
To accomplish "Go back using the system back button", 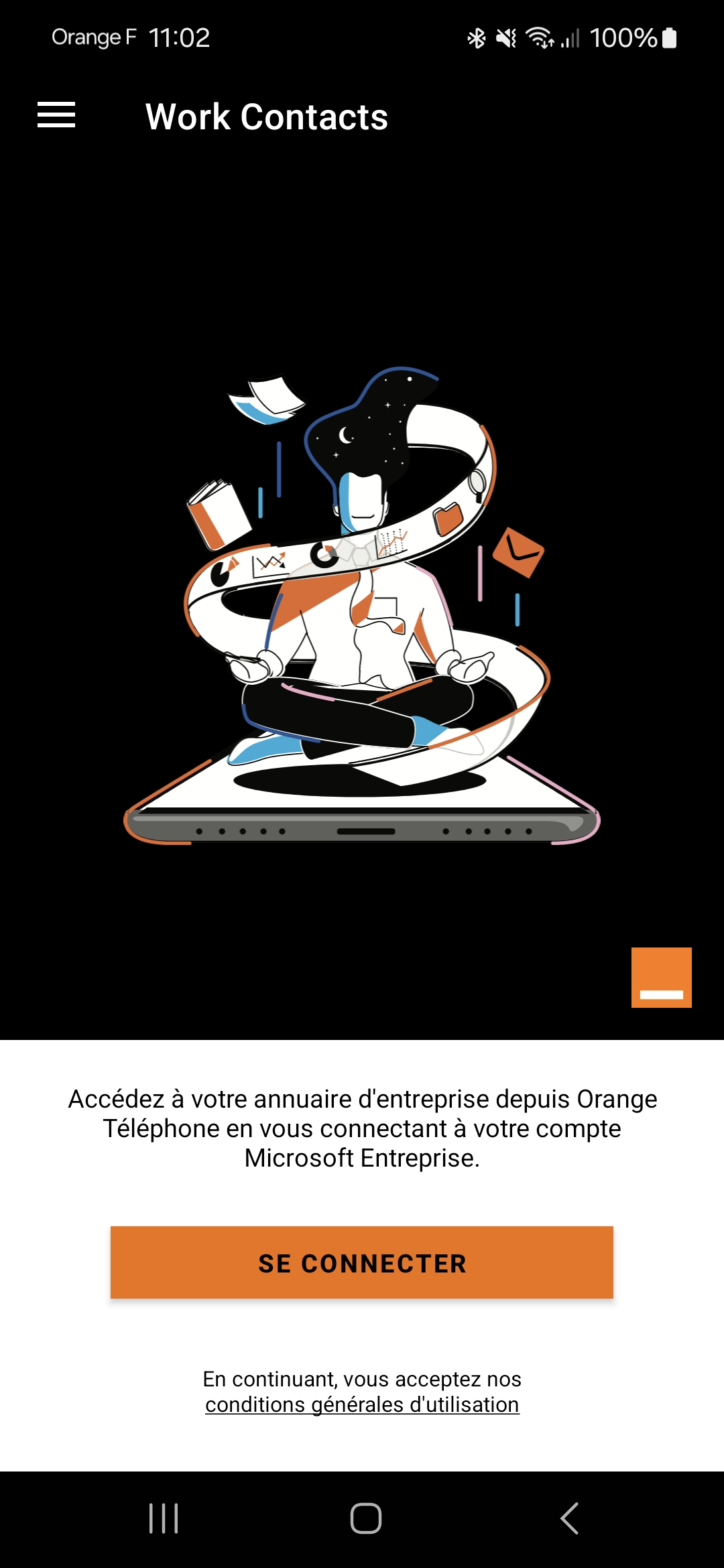I will coord(569,1518).
